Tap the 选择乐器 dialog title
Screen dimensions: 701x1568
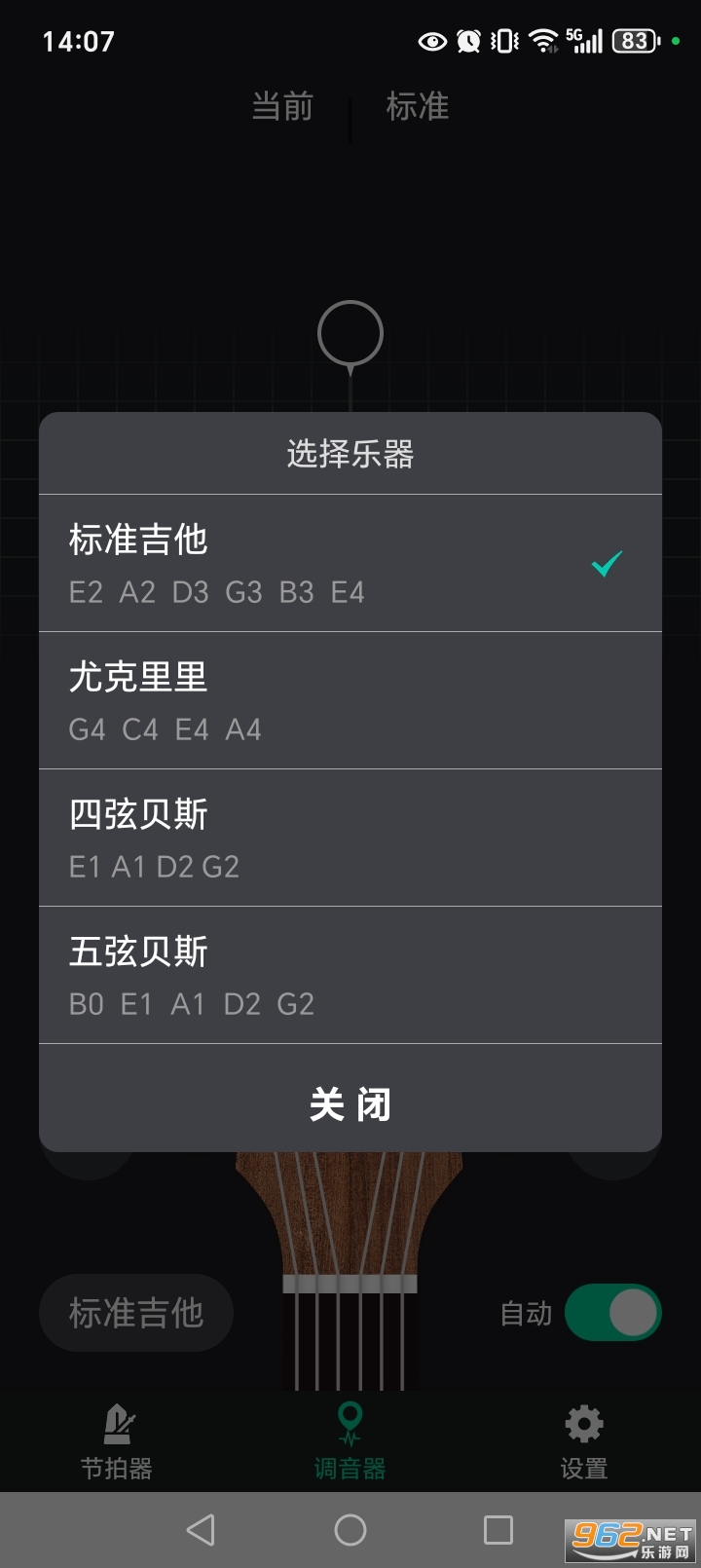coord(350,454)
